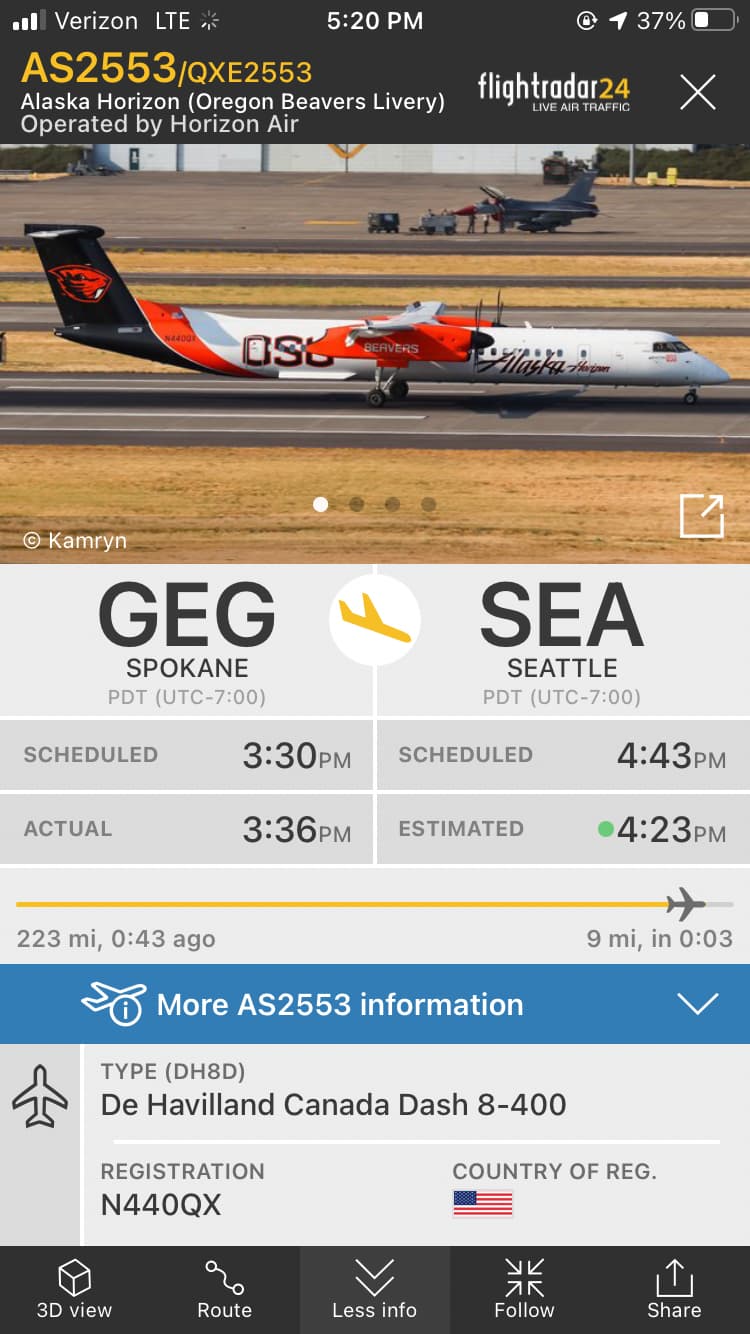Viewport: 750px width, 1334px height.
Task: Select the second photo page indicator dot
Action: pos(357,504)
